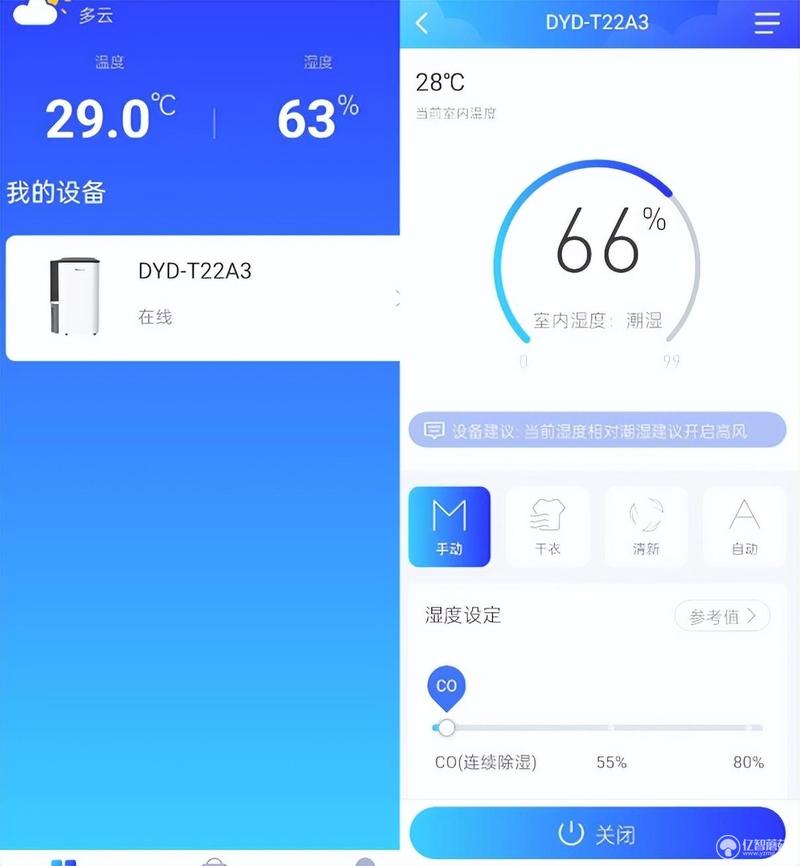Open the hamburger menu at top right
This screenshot has width=800, height=866.
click(766, 24)
